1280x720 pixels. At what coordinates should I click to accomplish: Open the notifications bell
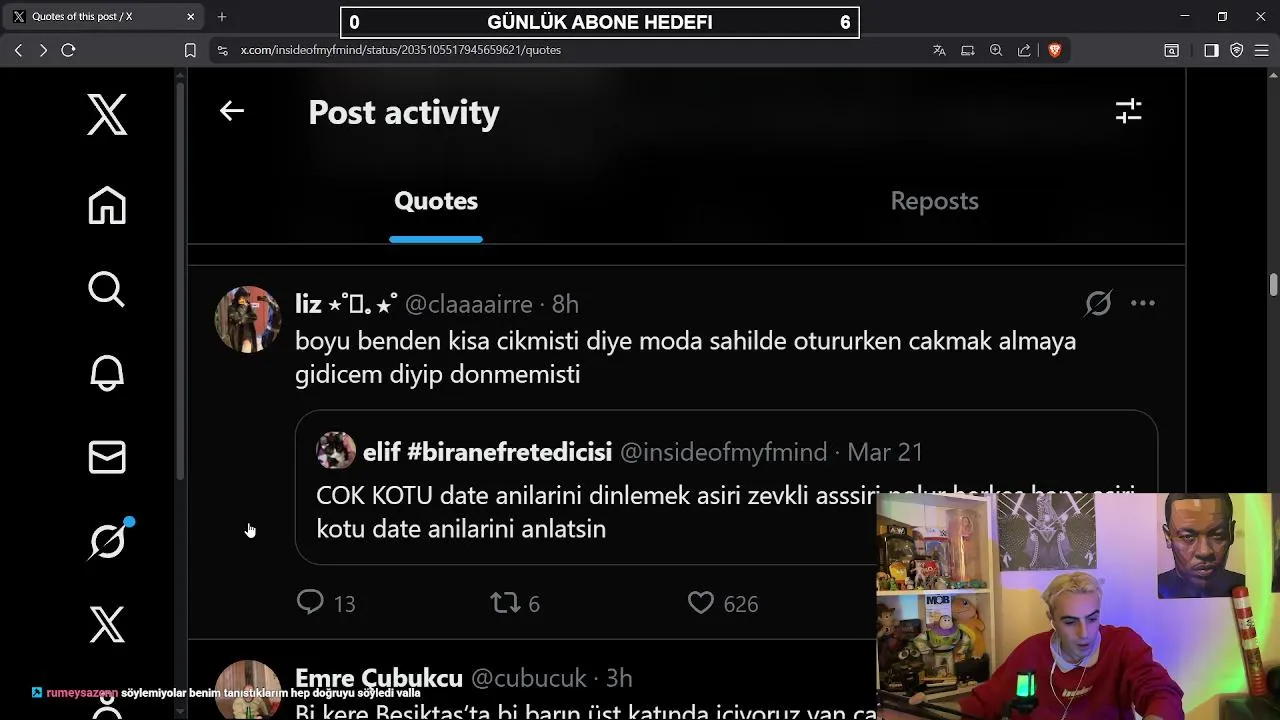click(107, 373)
